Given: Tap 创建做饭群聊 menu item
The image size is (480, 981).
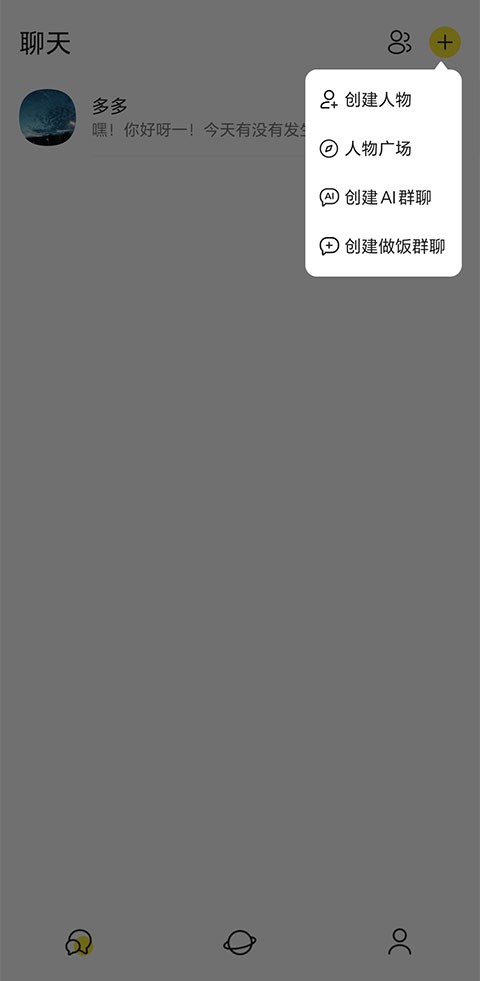Looking at the screenshot, I should click(x=383, y=247).
